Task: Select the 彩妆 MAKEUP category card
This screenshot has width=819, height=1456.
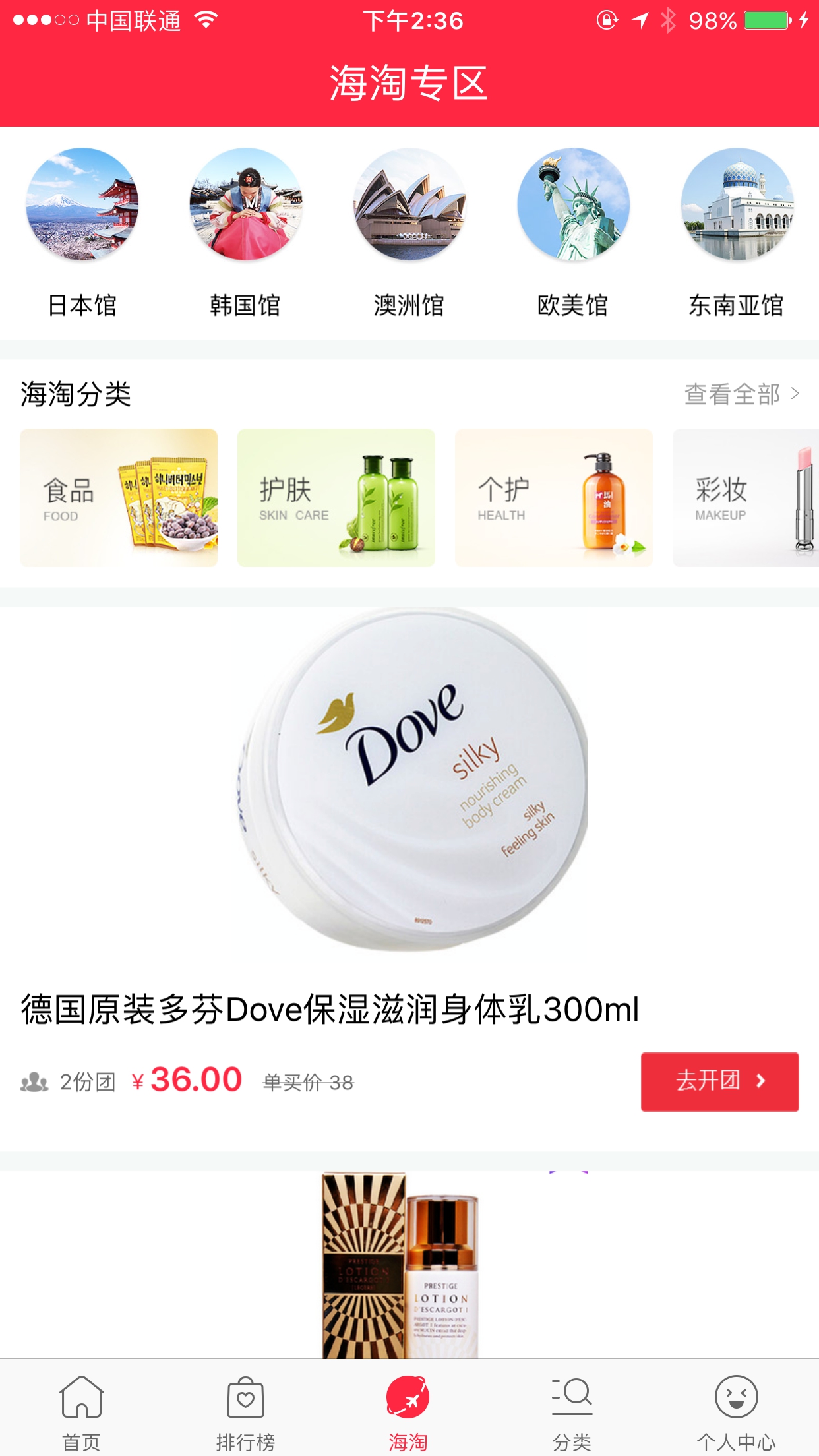Action: pyautogui.click(x=745, y=498)
